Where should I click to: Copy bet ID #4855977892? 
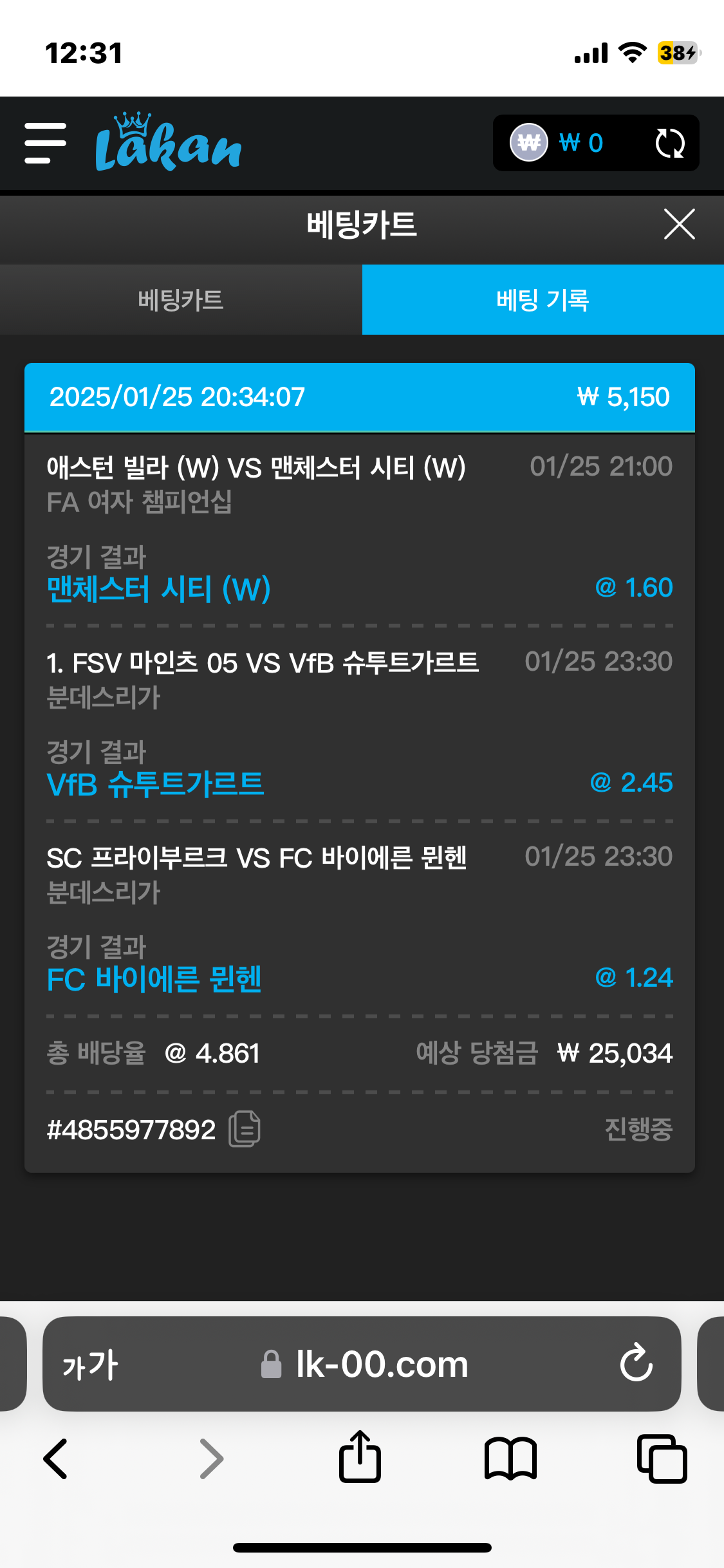[245, 1129]
